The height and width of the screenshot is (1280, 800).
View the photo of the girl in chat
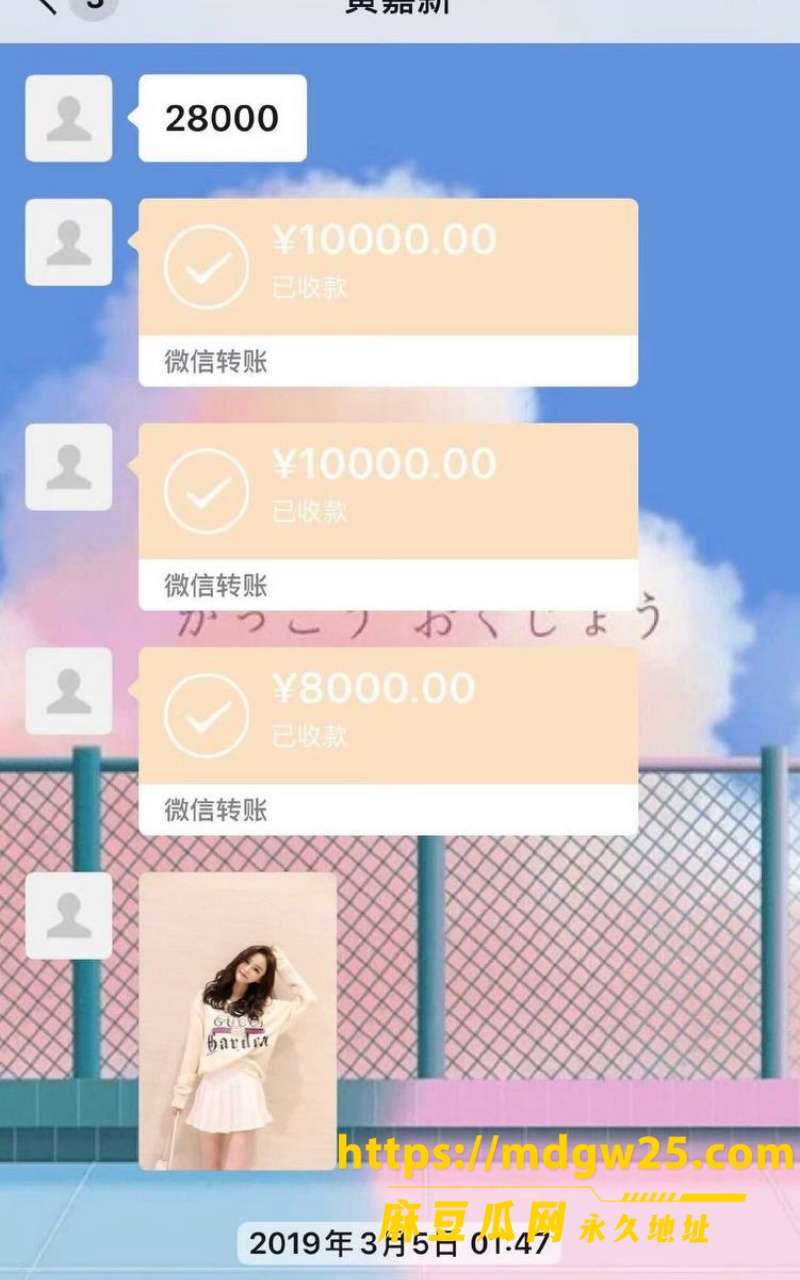point(238,1021)
